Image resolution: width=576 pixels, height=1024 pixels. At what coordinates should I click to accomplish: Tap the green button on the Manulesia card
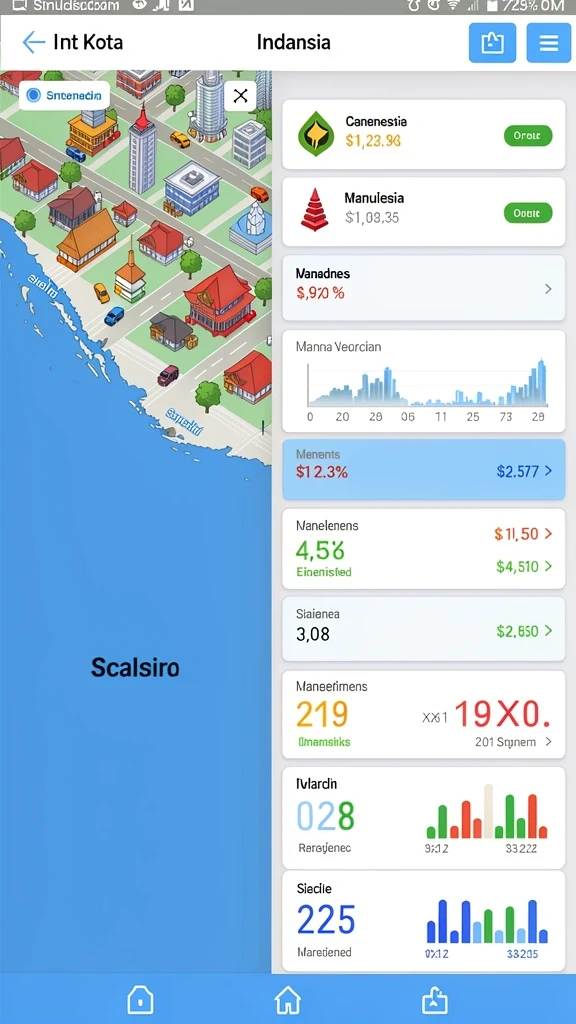[528, 213]
